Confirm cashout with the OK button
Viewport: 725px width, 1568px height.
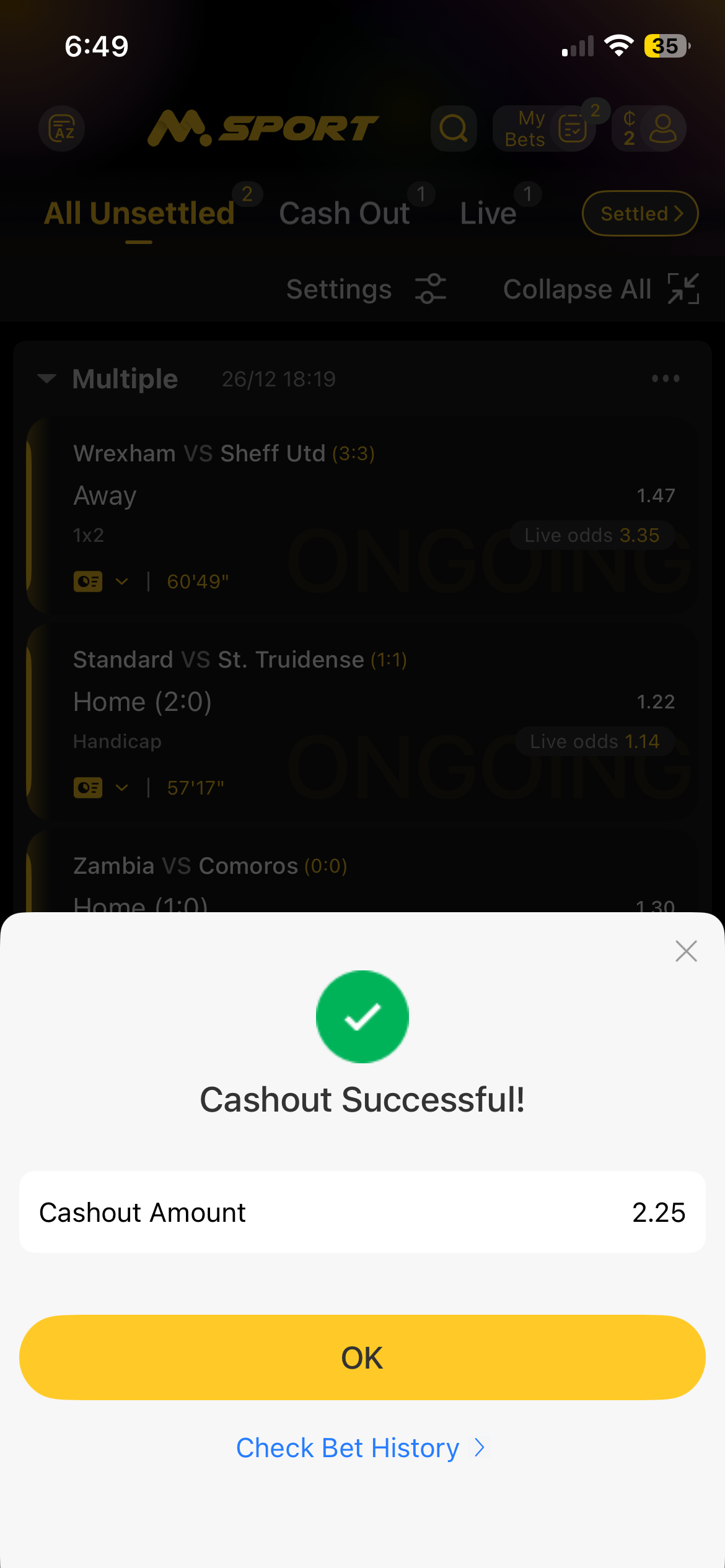(362, 1357)
